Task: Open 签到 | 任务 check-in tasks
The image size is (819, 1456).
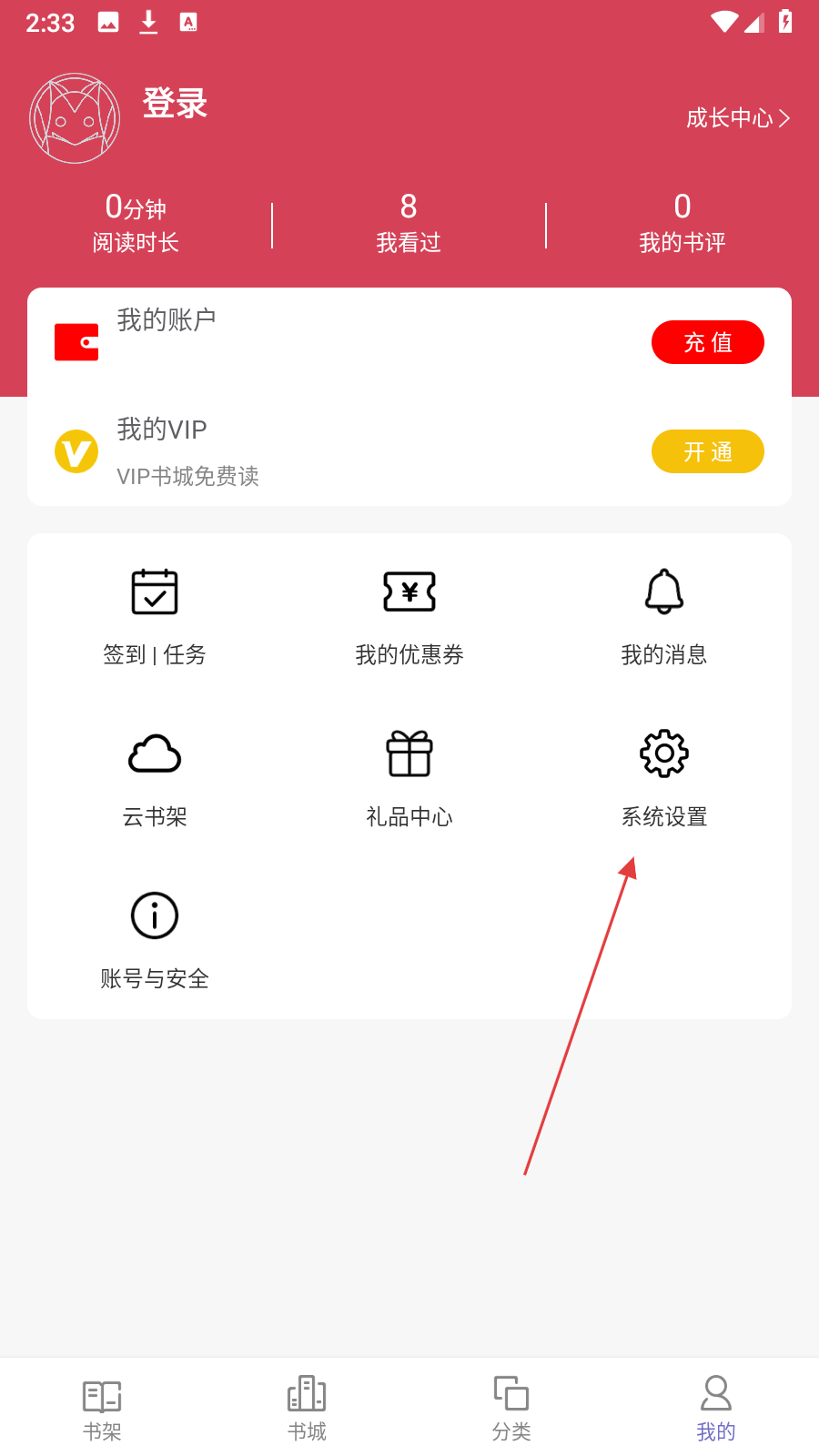Action: [x=155, y=615]
